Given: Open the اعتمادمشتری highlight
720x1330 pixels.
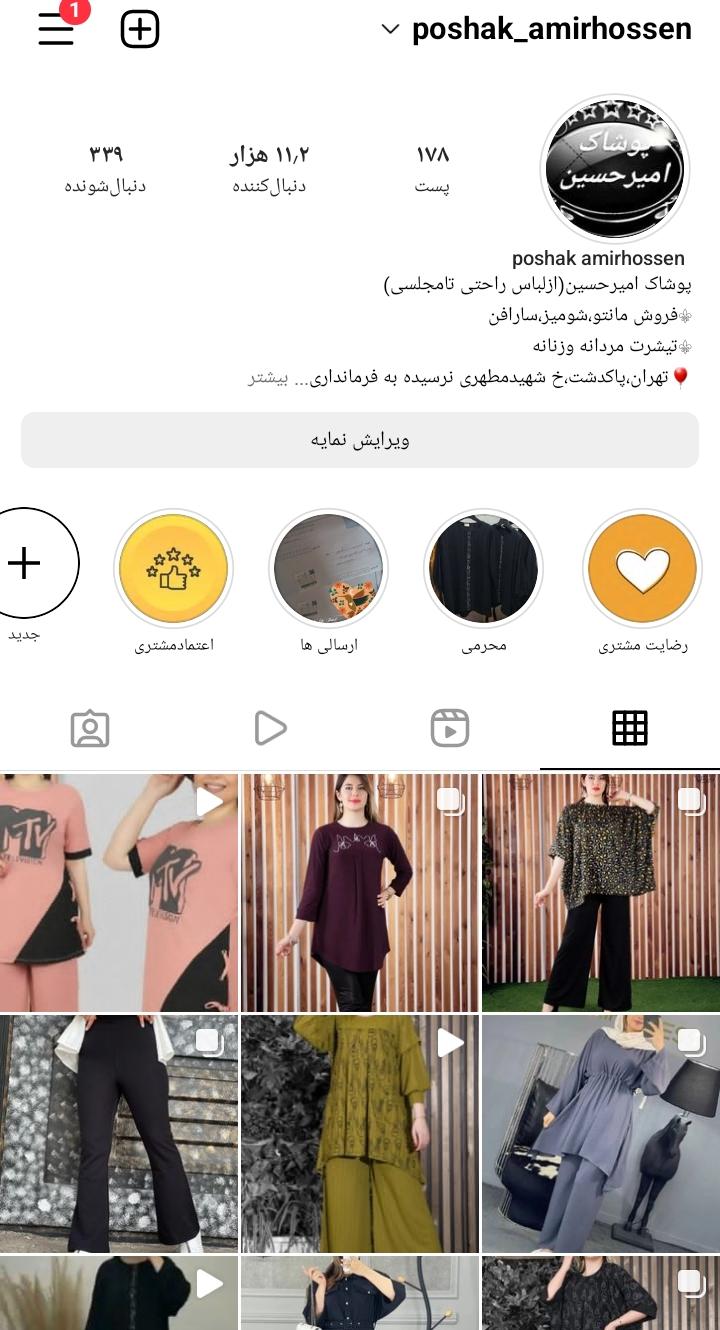Looking at the screenshot, I should click(174, 568).
